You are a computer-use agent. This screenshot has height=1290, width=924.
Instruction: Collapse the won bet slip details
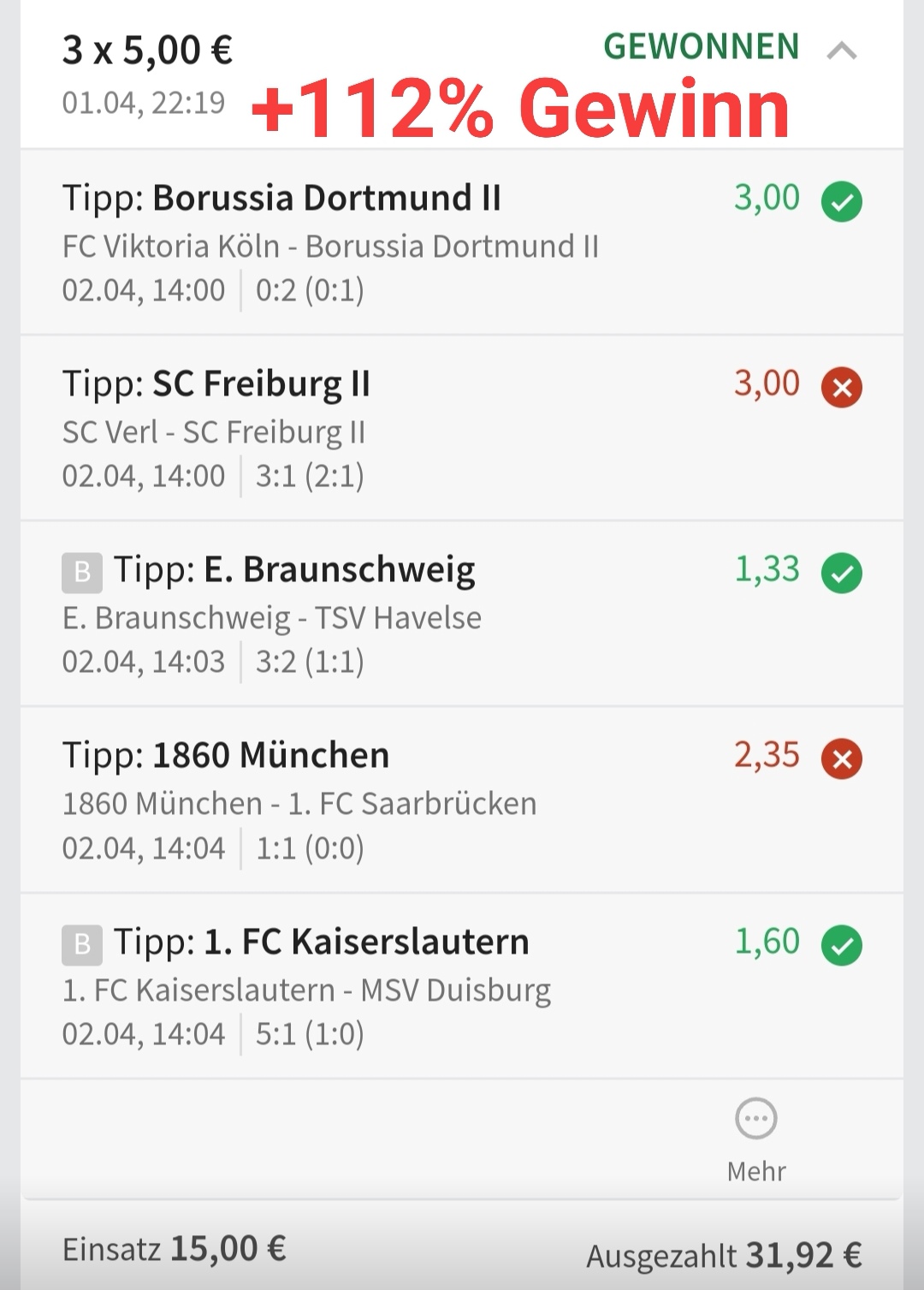tap(841, 51)
